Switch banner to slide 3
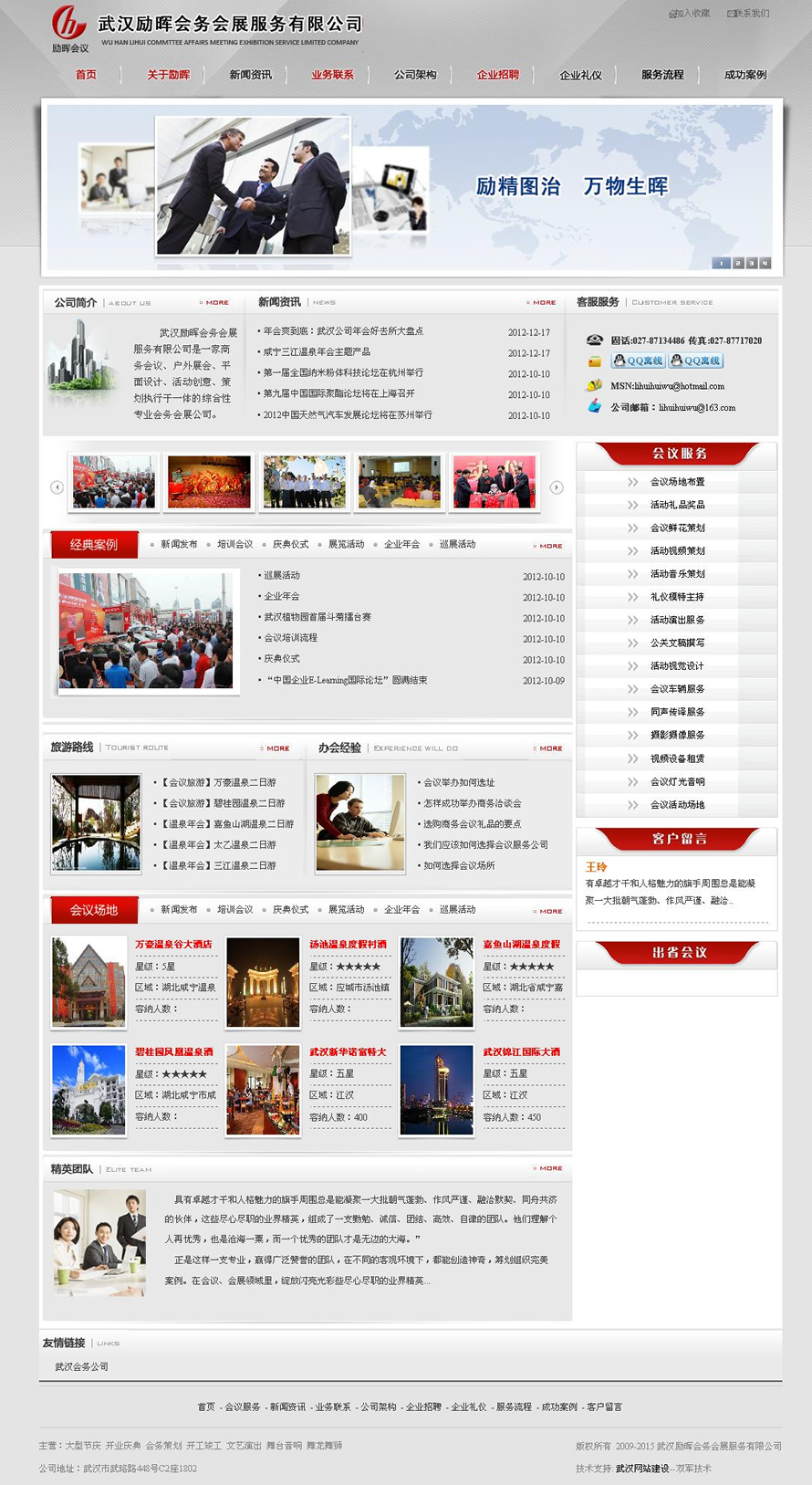The height and width of the screenshot is (1485, 812). (751, 263)
